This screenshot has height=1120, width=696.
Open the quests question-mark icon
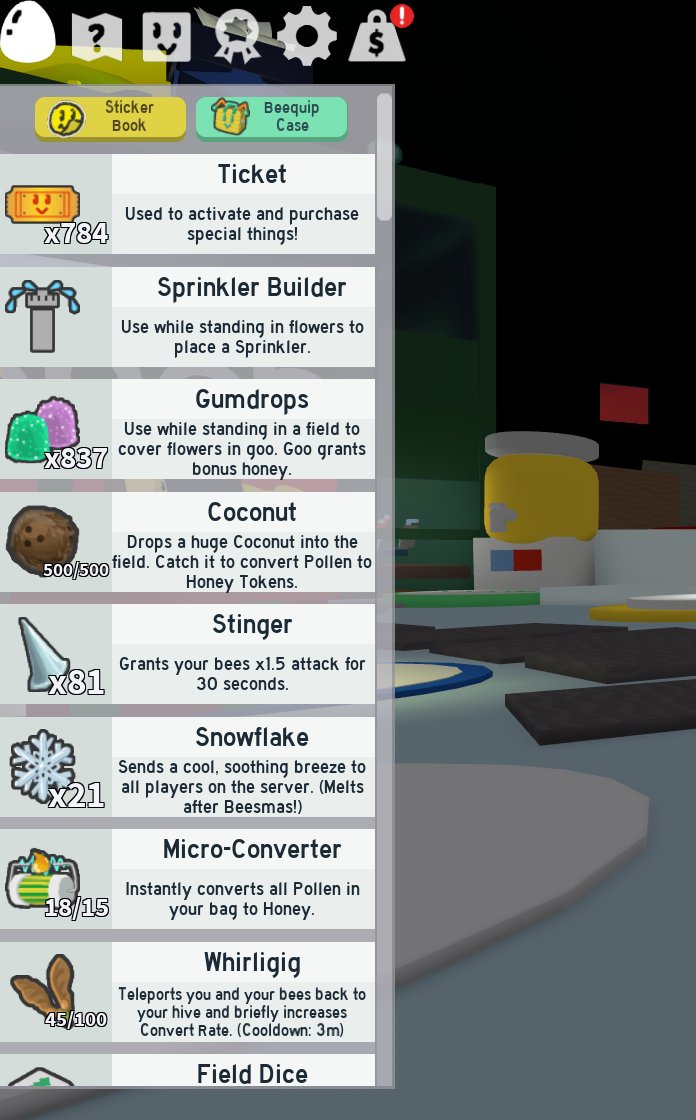coord(96,35)
